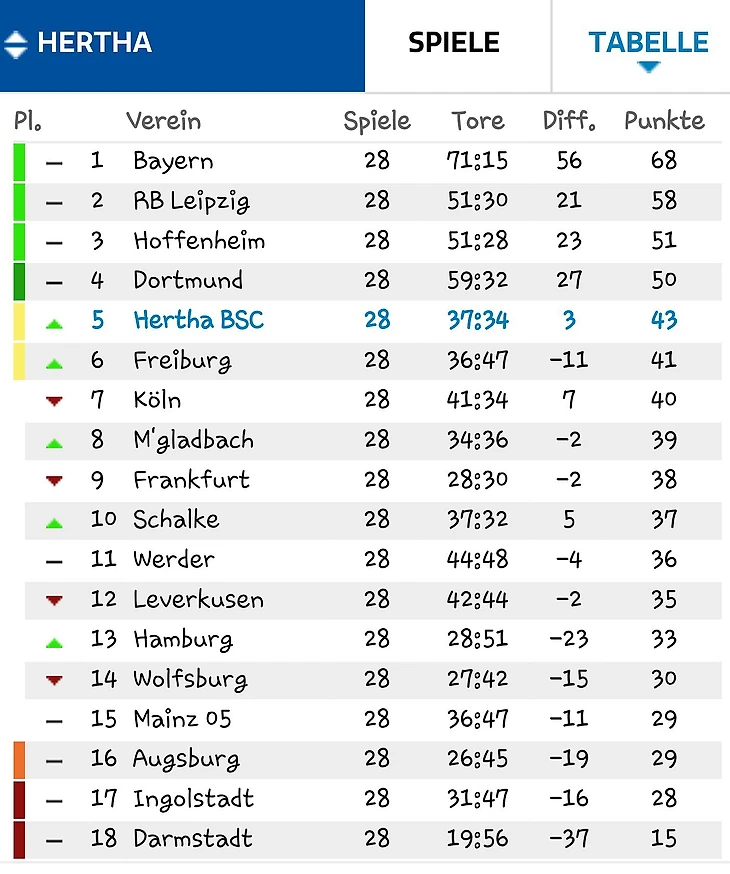
Task: Switch to the SPIELE tab
Action: pyautogui.click(x=453, y=44)
